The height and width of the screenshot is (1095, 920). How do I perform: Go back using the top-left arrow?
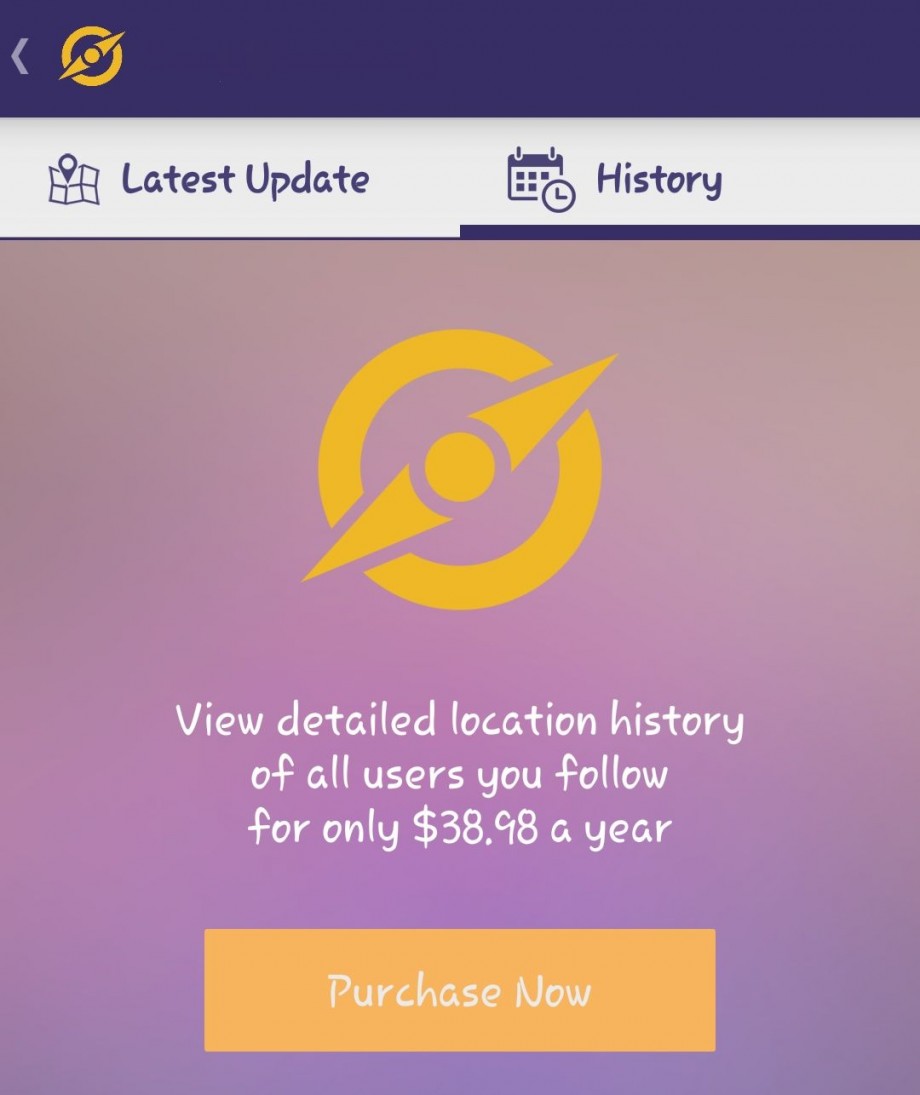(20, 57)
